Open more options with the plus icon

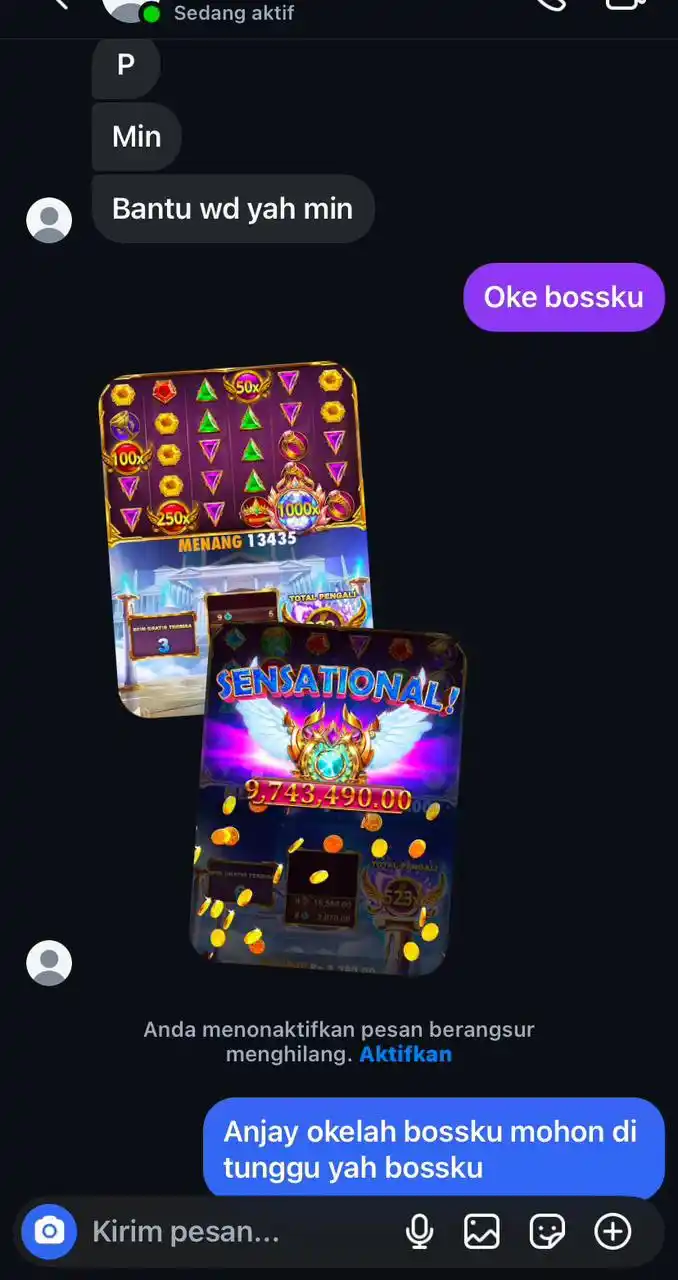[x=613, y=1231]
